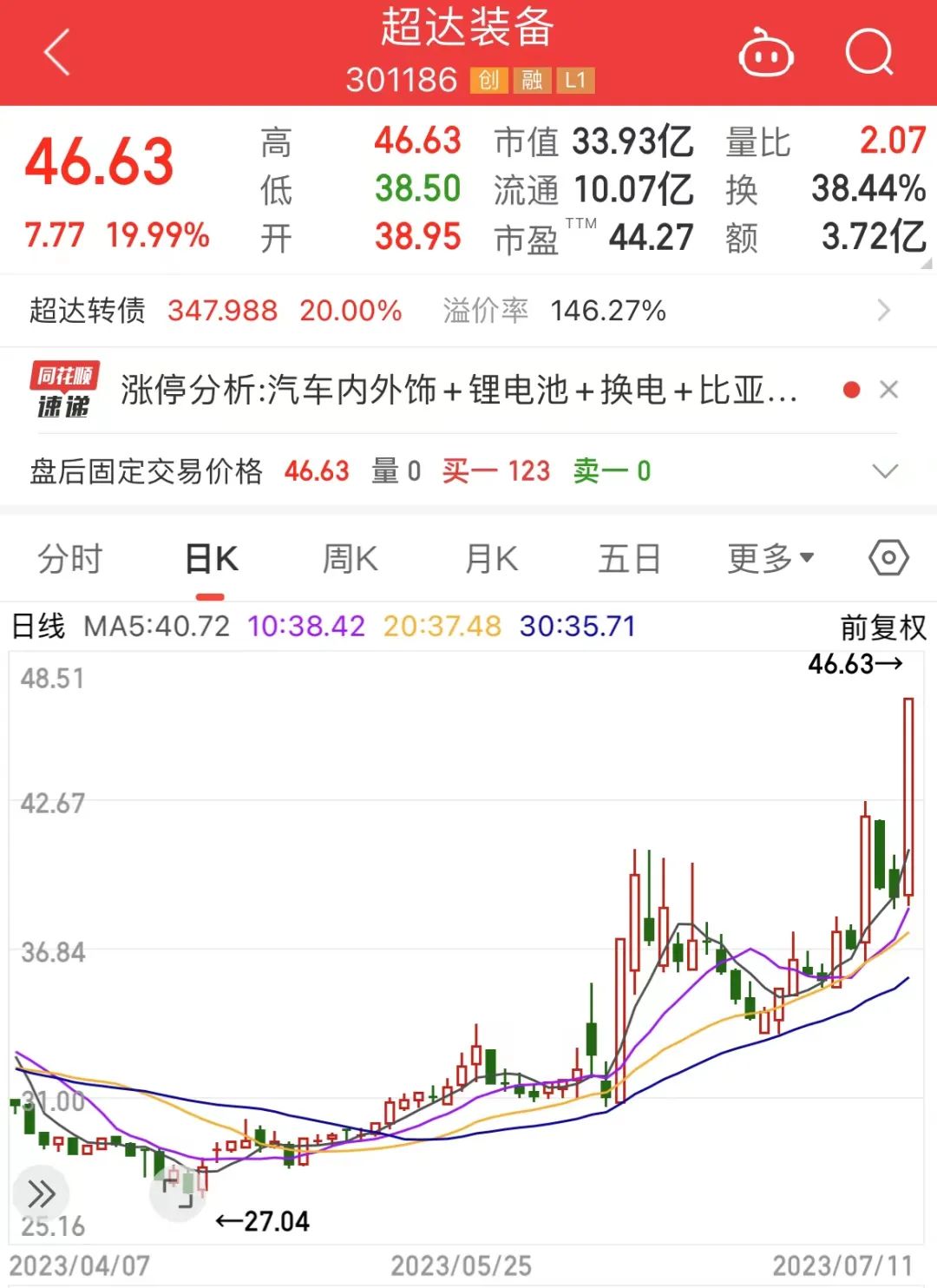This screenshot has width=937, height=1288.
Task: Expand 盘后固定交易价格 row
Action: coord(884,471)
